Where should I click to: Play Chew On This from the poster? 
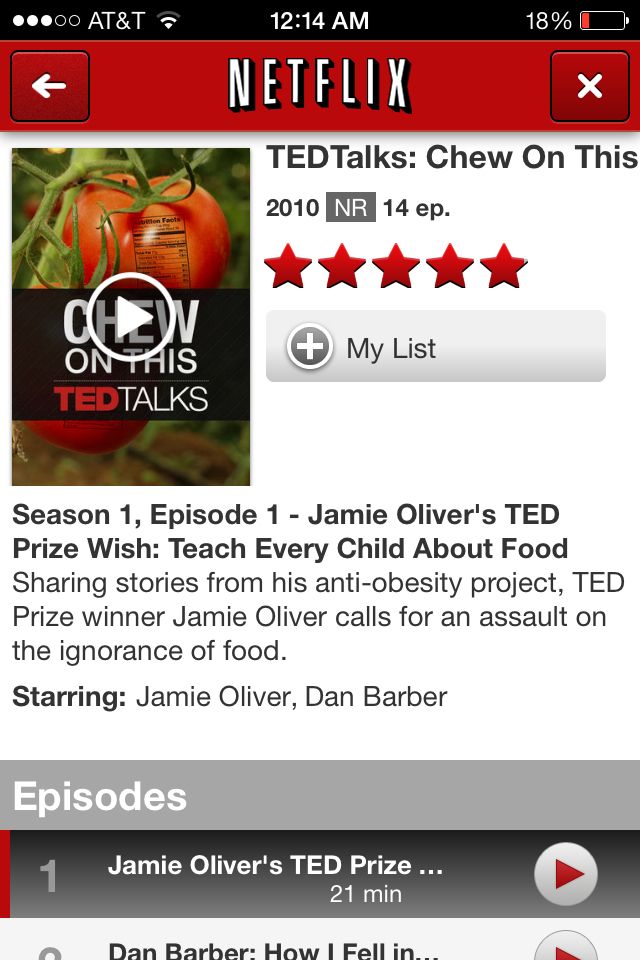131,318
